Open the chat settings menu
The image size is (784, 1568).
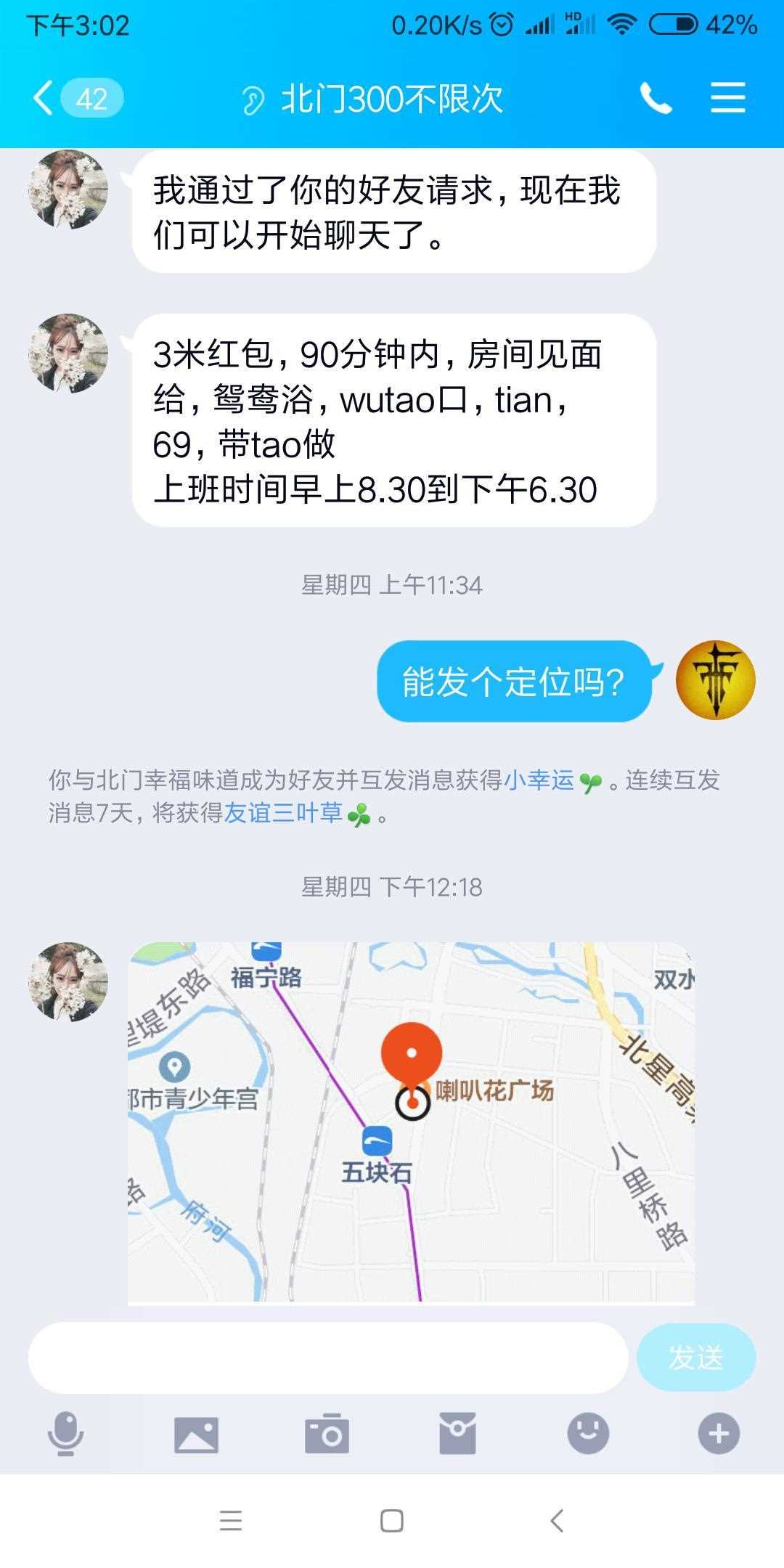pyautogui.click(x=727, y=98)
